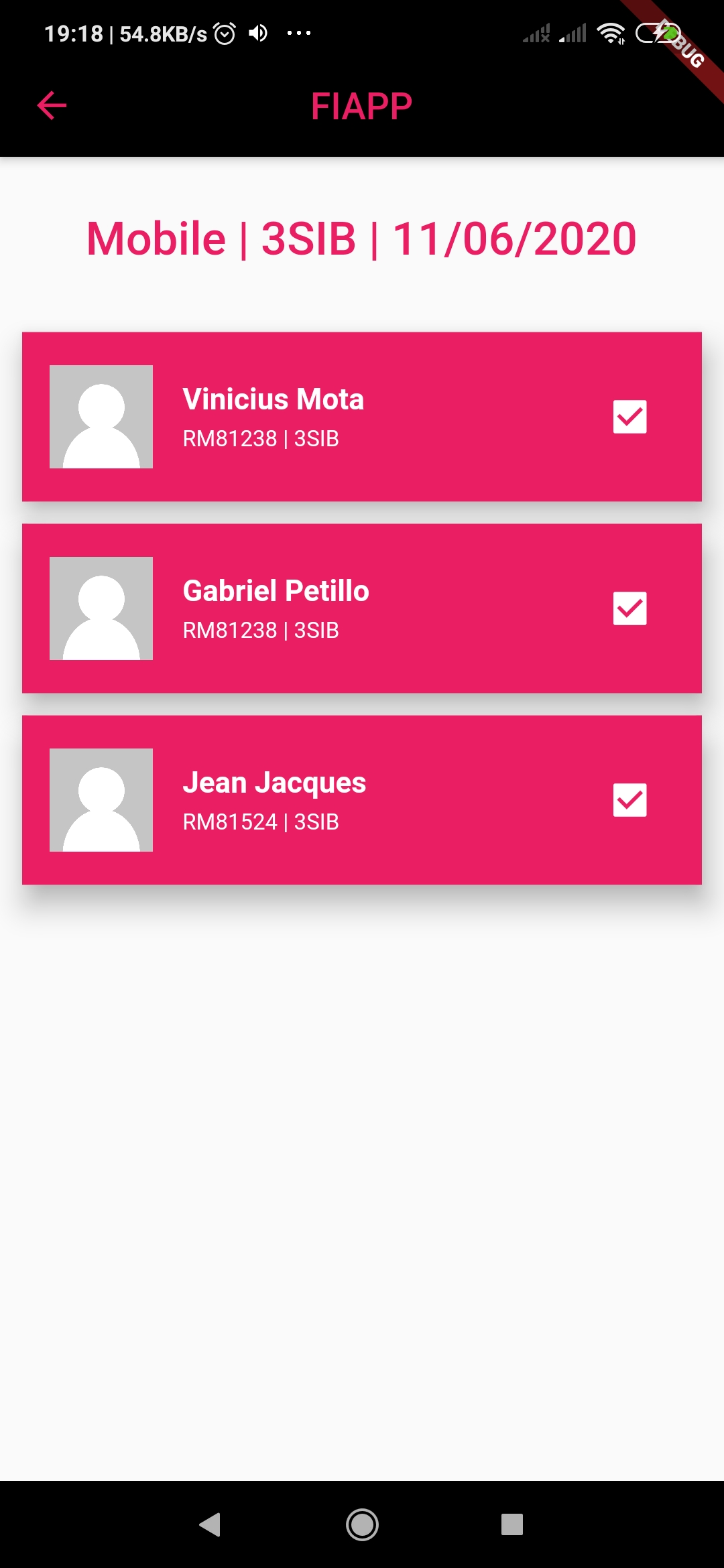Uncheck attendance for Gabriel Petillo
The width and height of the screenshot is (724, 1568).
[629, 608]
